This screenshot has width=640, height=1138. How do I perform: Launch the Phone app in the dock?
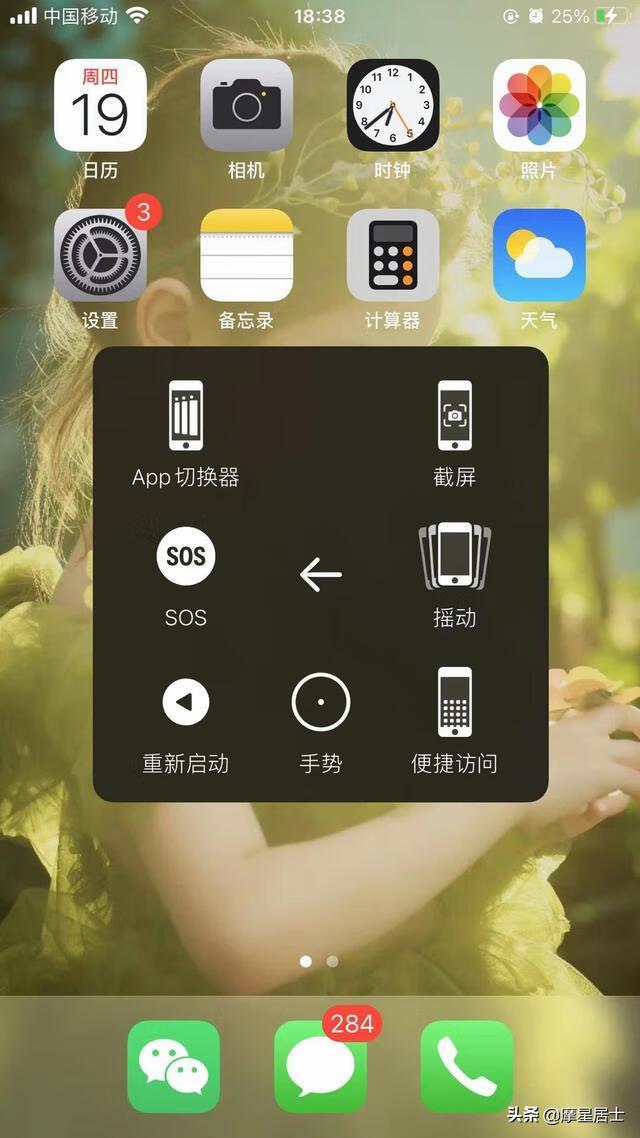[466, 1066]
